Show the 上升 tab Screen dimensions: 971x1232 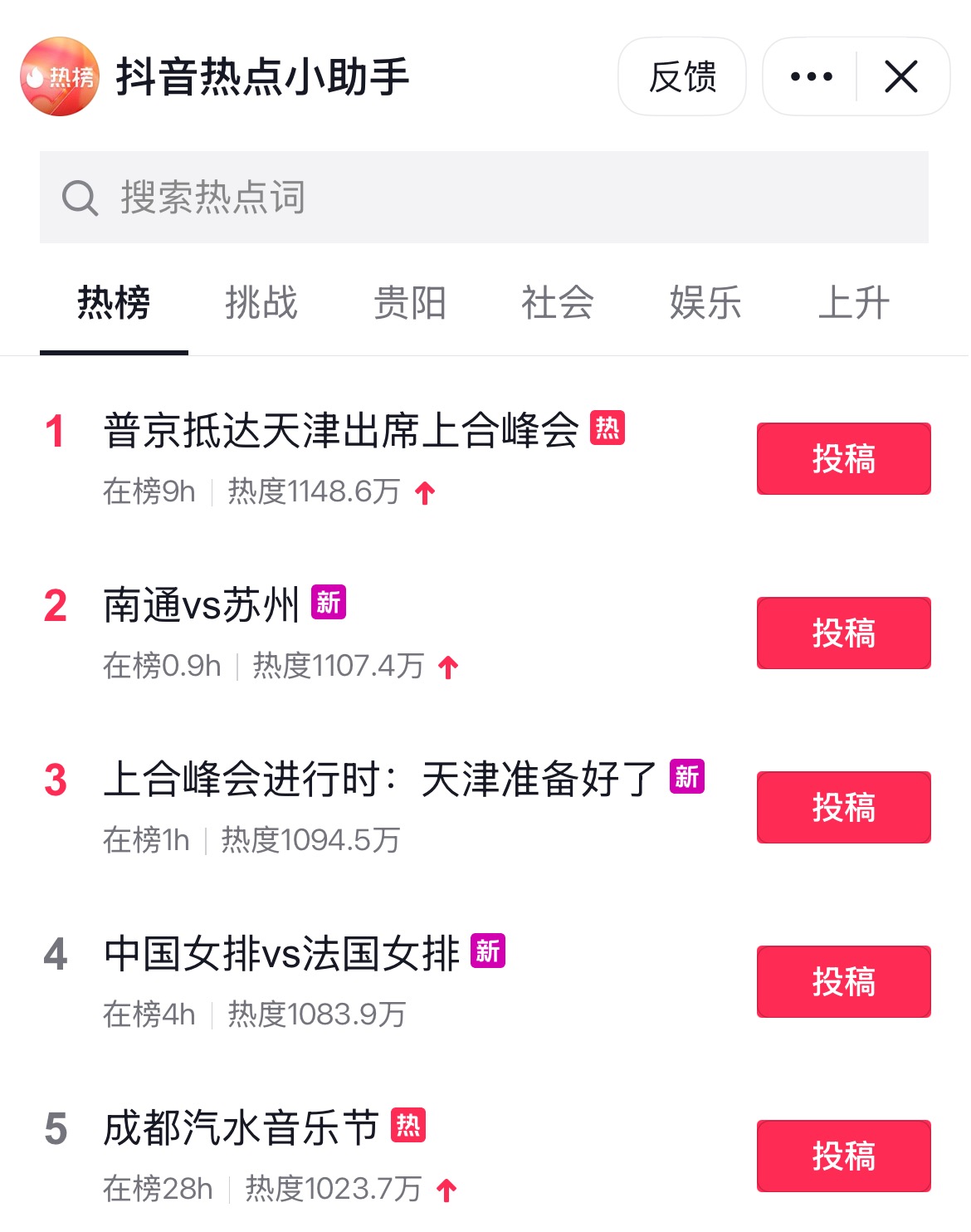pos(854,302)
